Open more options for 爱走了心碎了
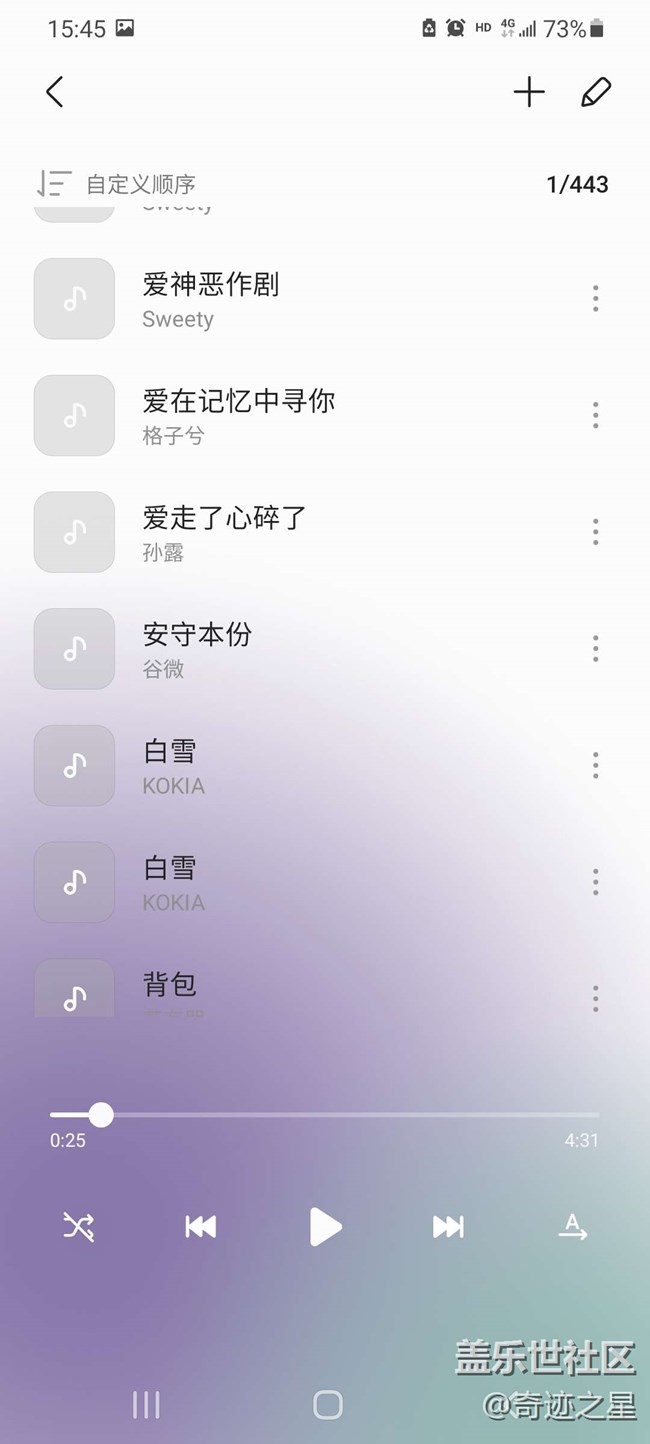This screenshot has width=650, height=1444. click(595, 532)
